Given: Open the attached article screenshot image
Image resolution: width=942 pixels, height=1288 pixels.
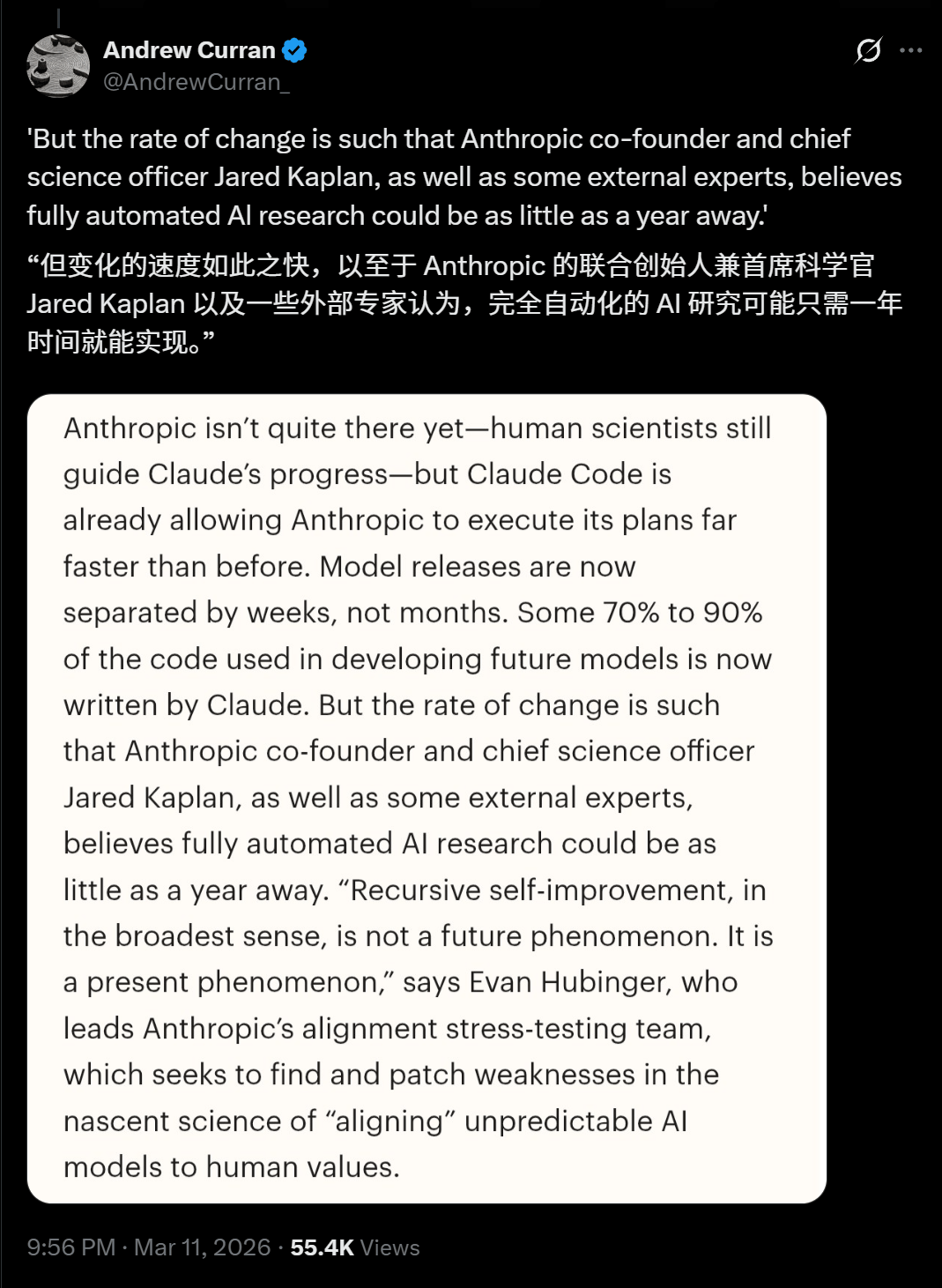Looking at the screenshot, I should (426, 798).
